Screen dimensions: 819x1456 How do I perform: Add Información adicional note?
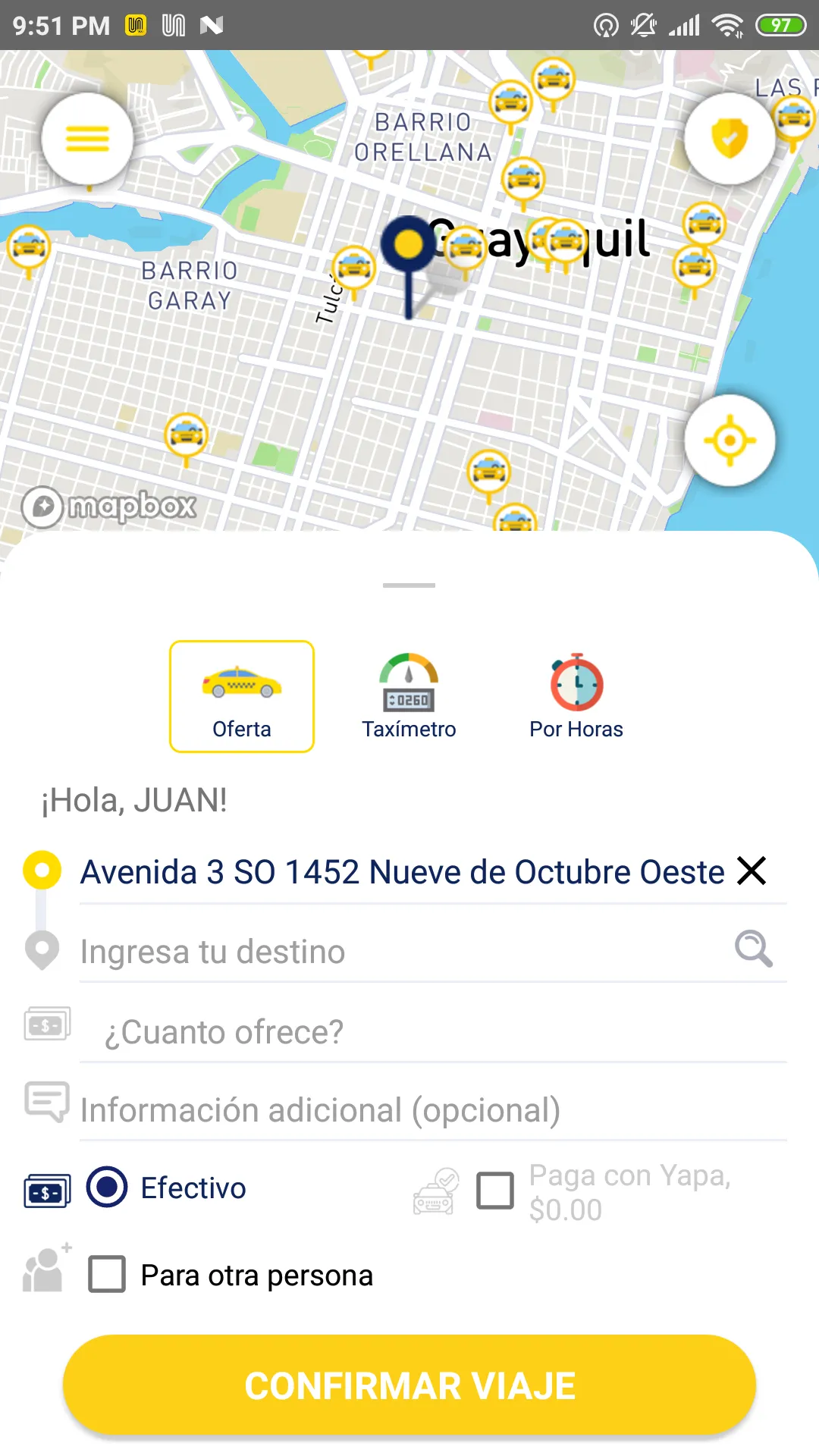click(432, 1110)
